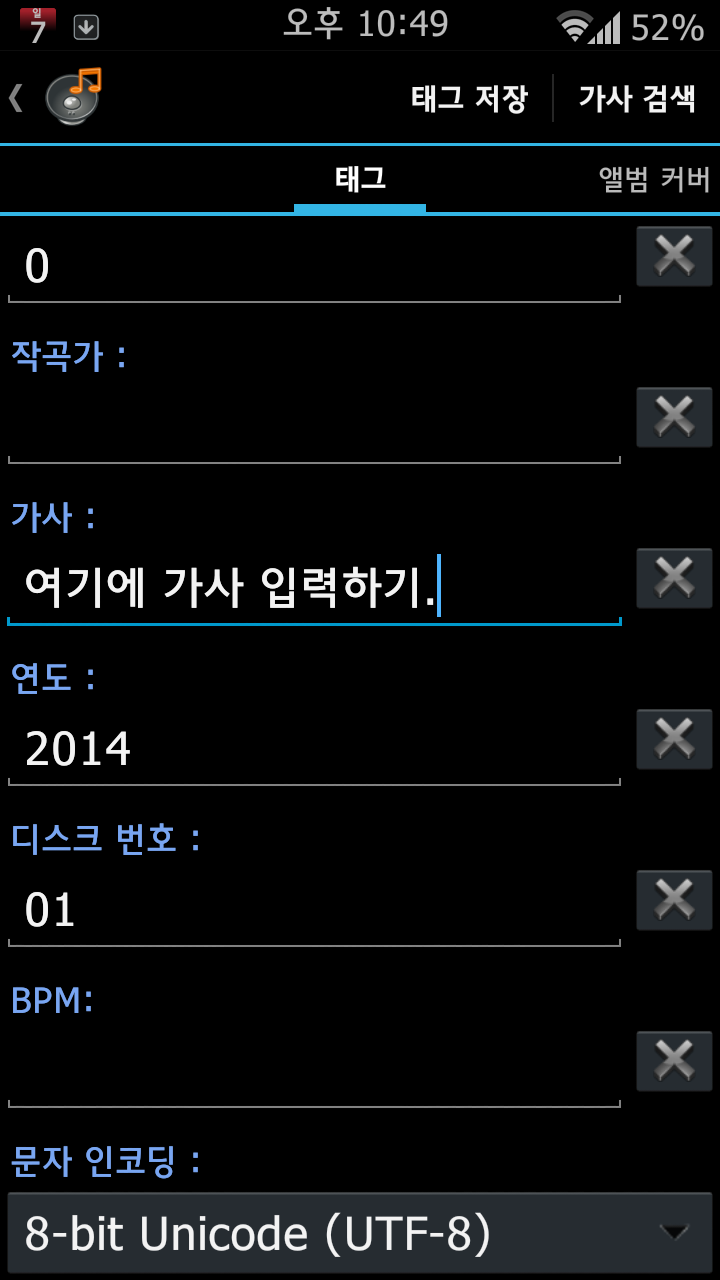Clear the 연도 year field
This screenshot has width=720, height=1280.
tap(674, 739)
